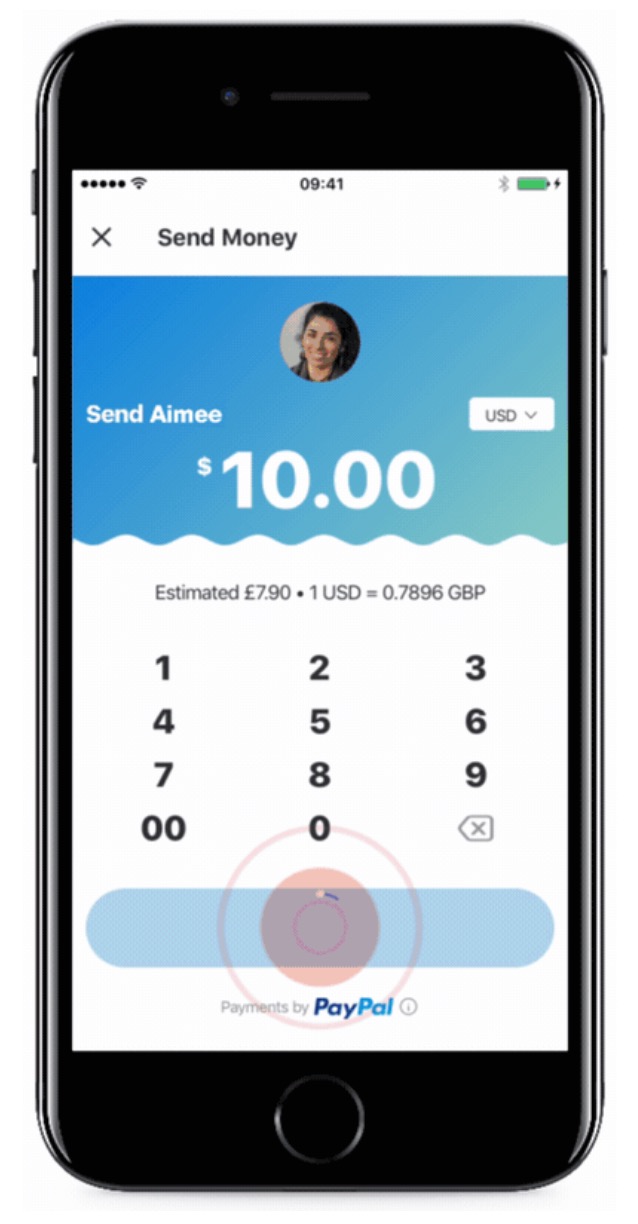The width and height of the screenshot is (638, 1224).
Task: Tap the blue send button
Action: [x=319, y=927]
